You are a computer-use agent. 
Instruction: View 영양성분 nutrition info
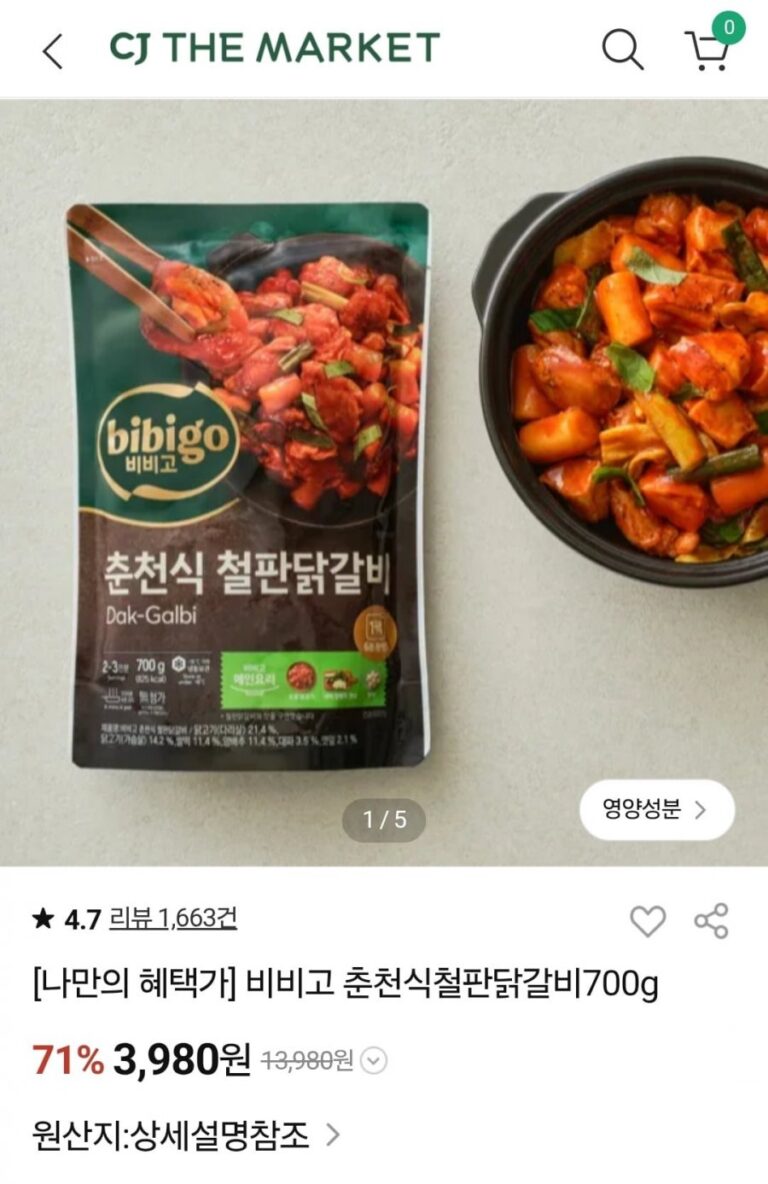[x=656, y=810]
